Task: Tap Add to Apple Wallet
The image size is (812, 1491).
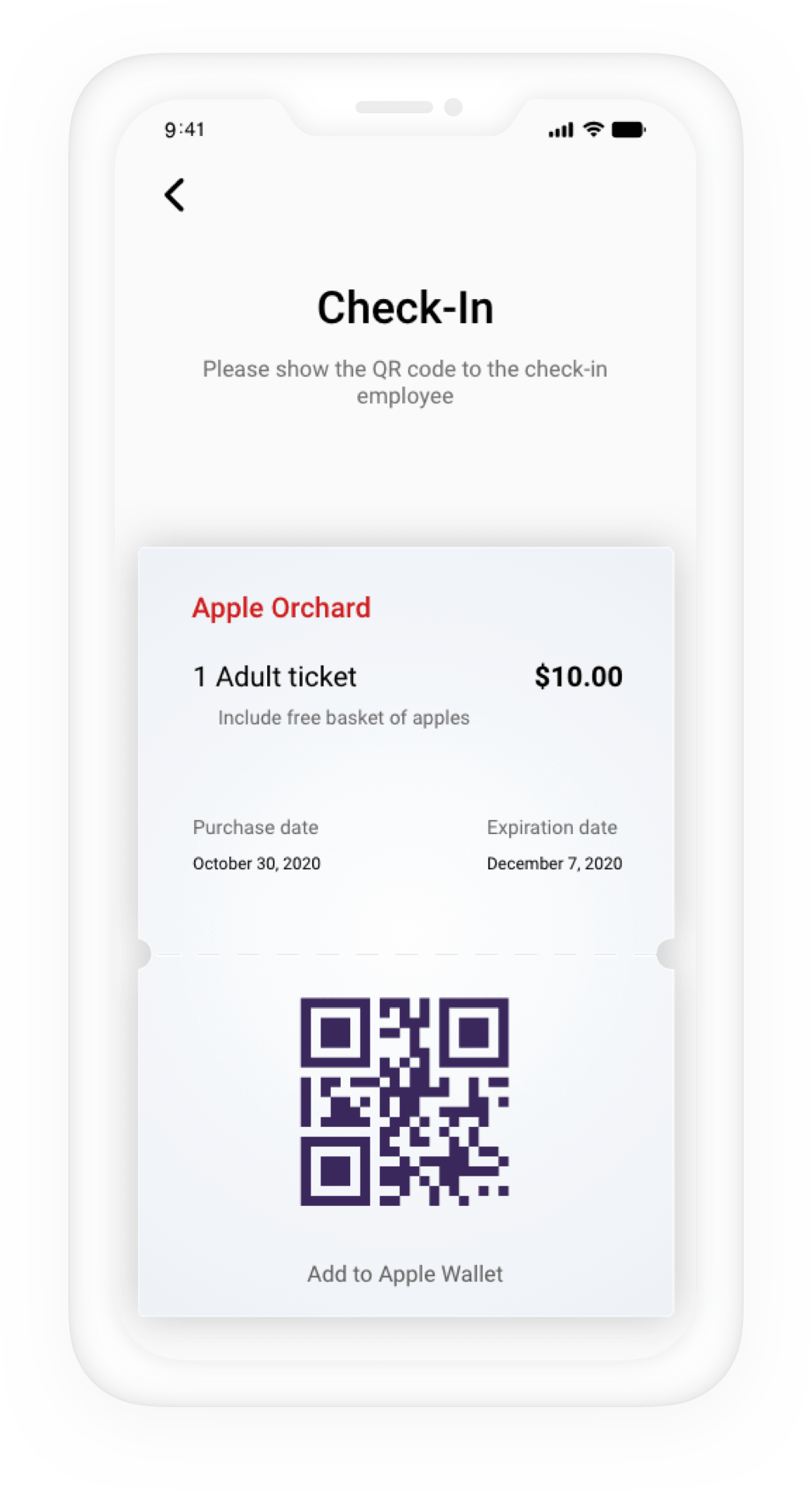Action: [406, 1274]
